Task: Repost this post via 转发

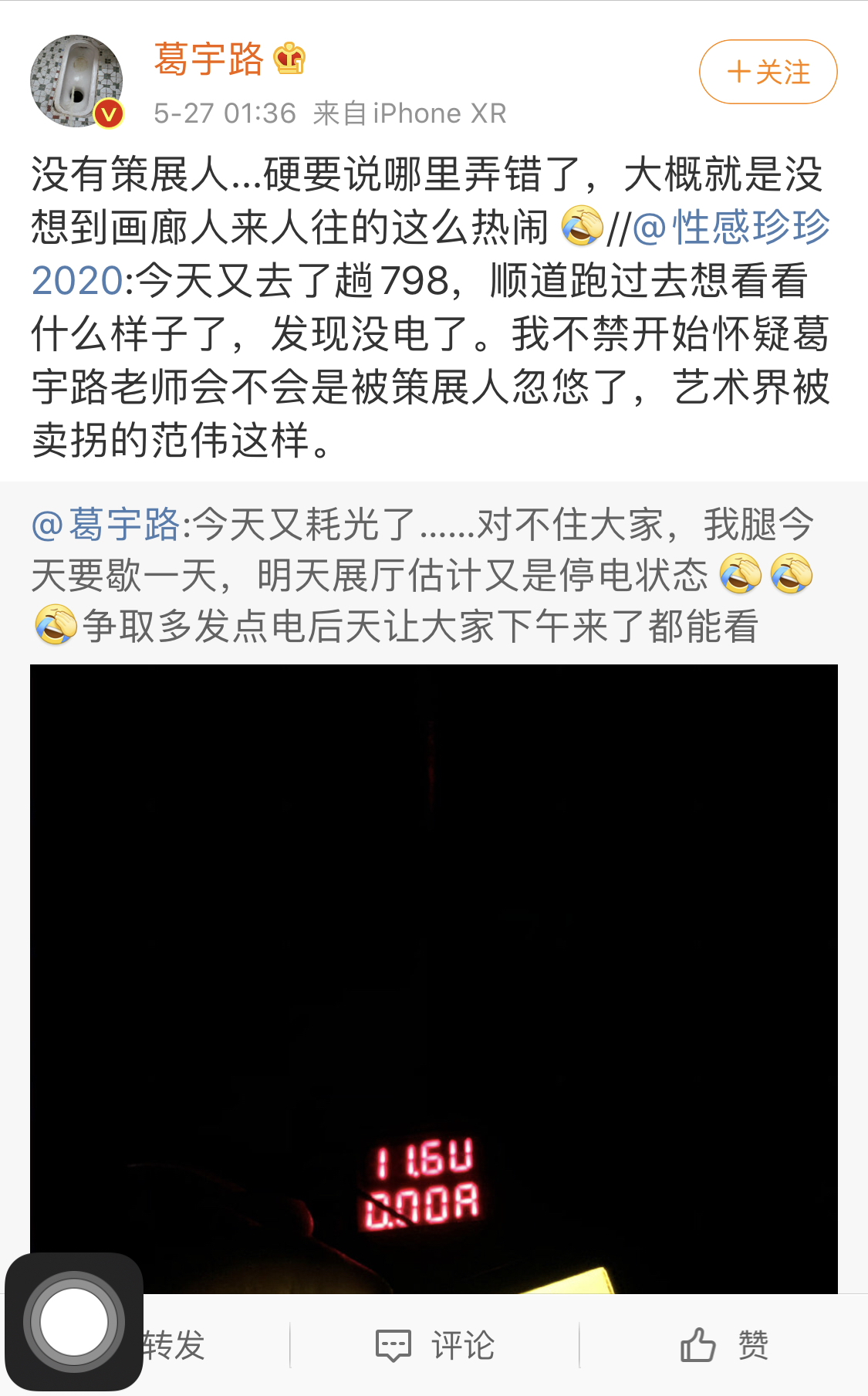Action: click(174, 1345)
